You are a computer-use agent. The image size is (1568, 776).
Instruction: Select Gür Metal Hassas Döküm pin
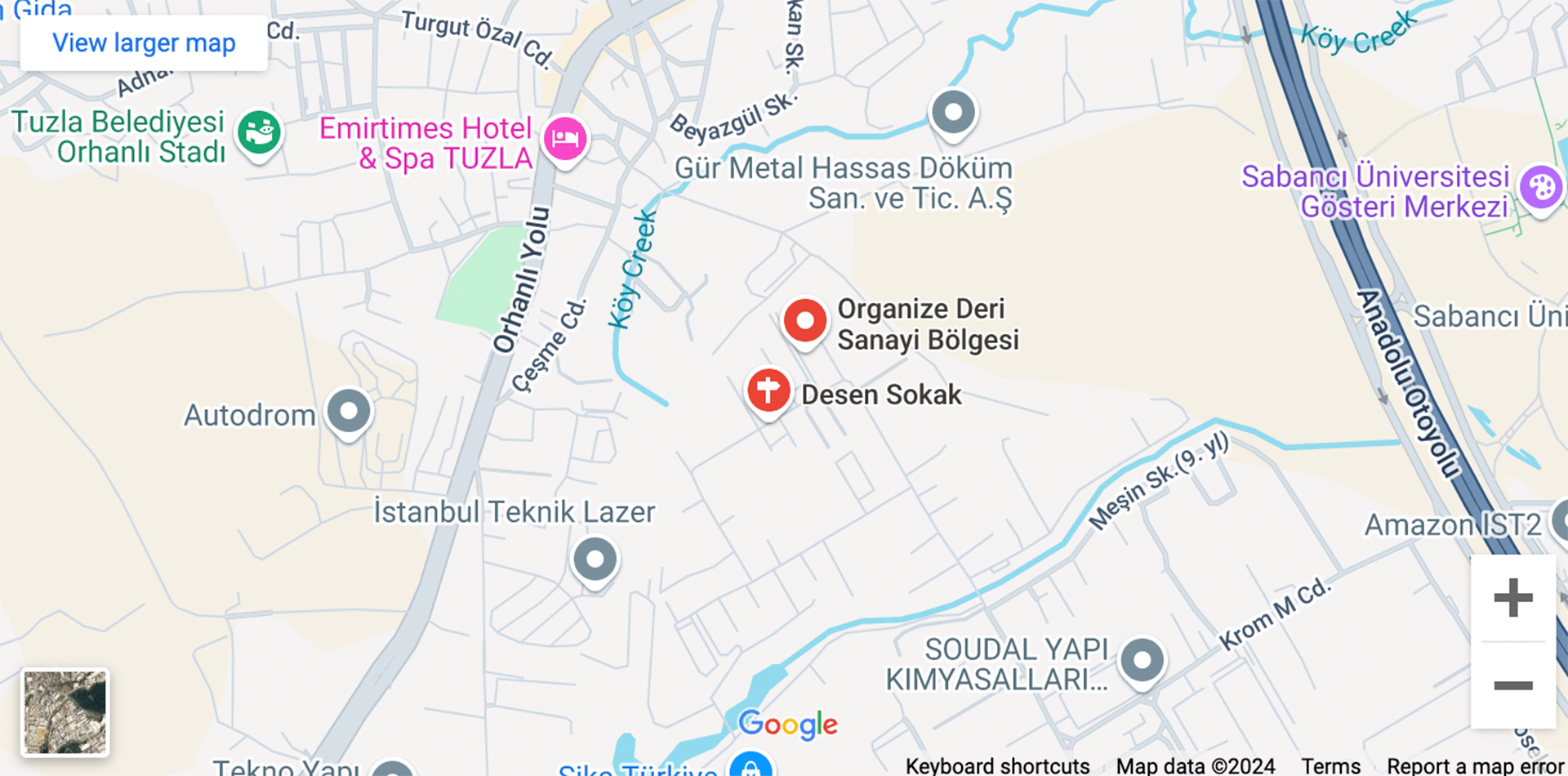(x=953, y=110)
